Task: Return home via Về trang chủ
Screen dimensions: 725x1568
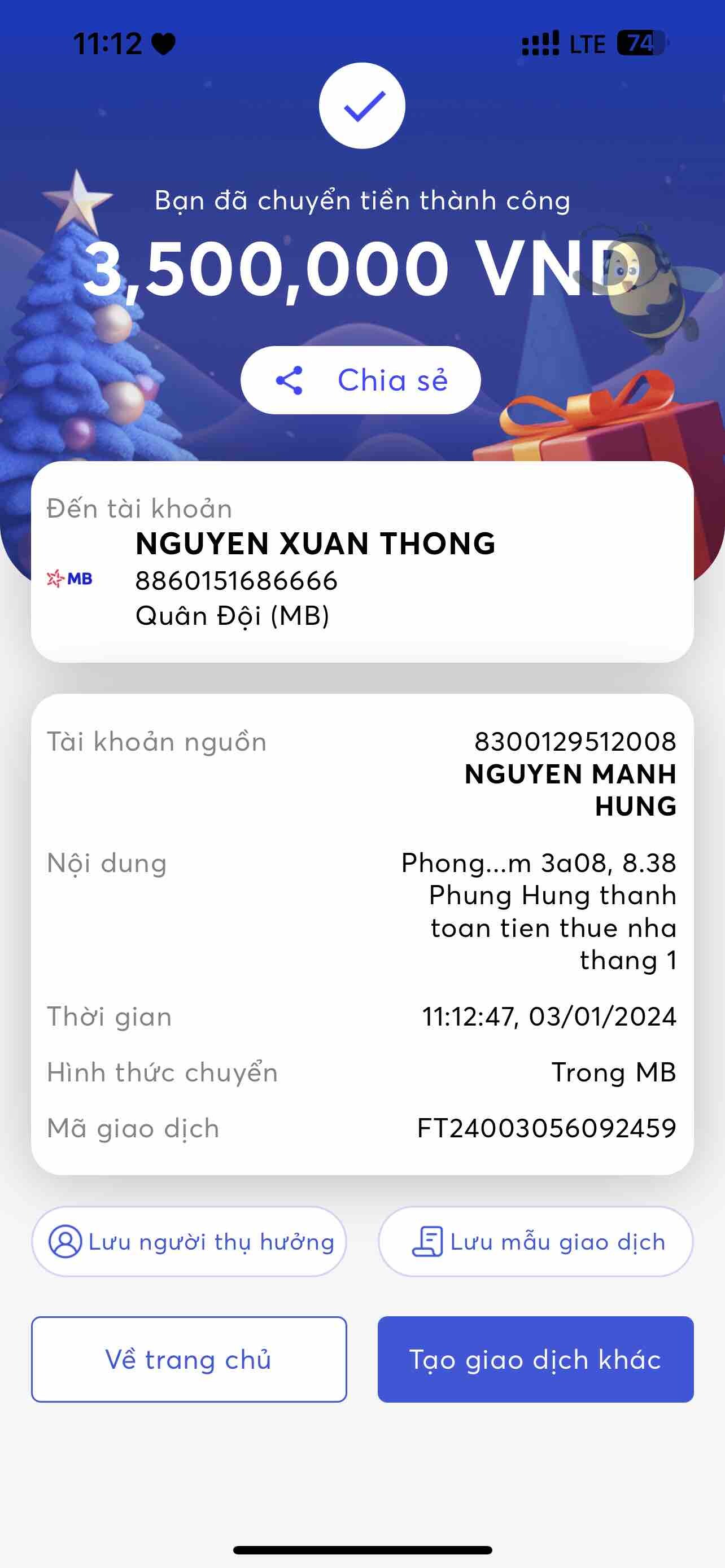Action: coord(189,1359)
